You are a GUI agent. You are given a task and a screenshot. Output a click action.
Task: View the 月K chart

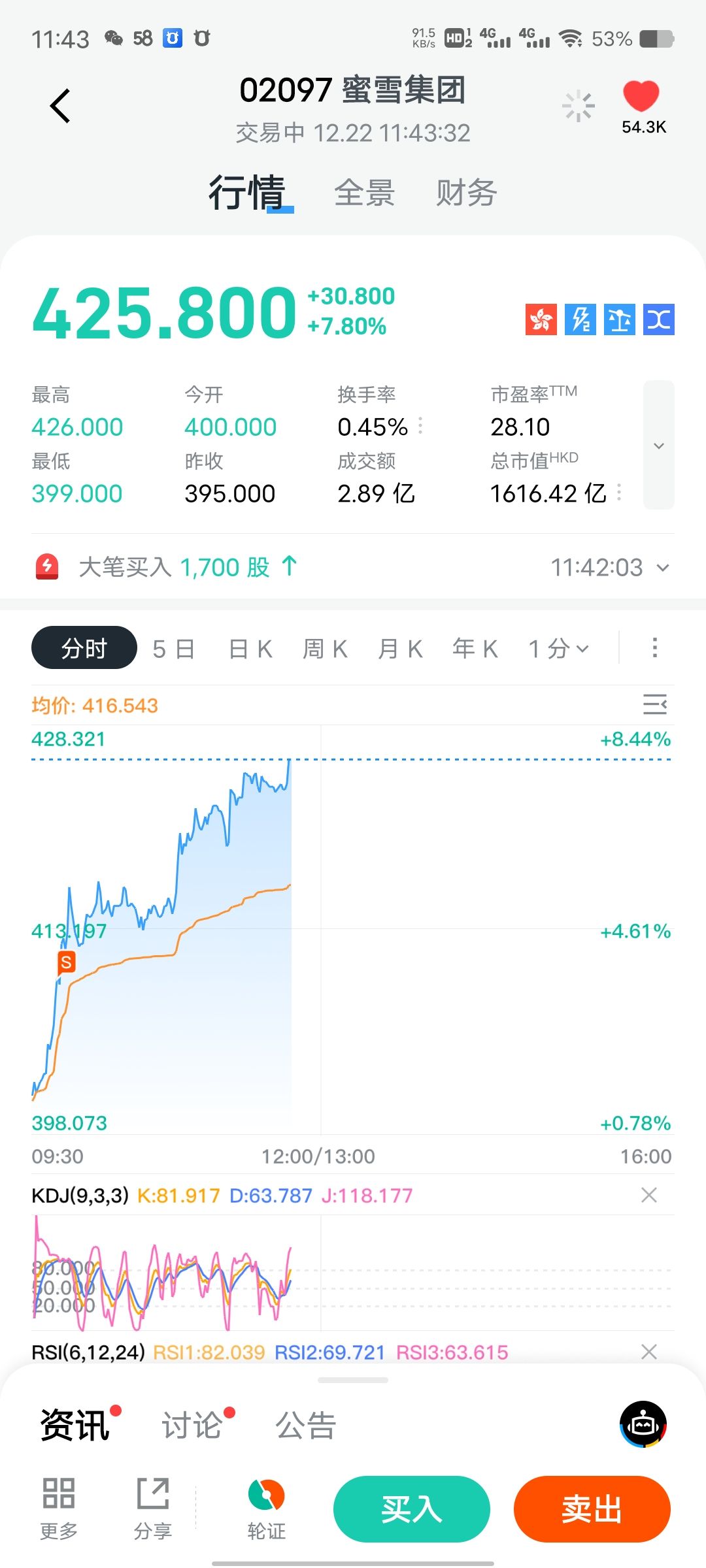pyautogui.click(x=400, y=649)
